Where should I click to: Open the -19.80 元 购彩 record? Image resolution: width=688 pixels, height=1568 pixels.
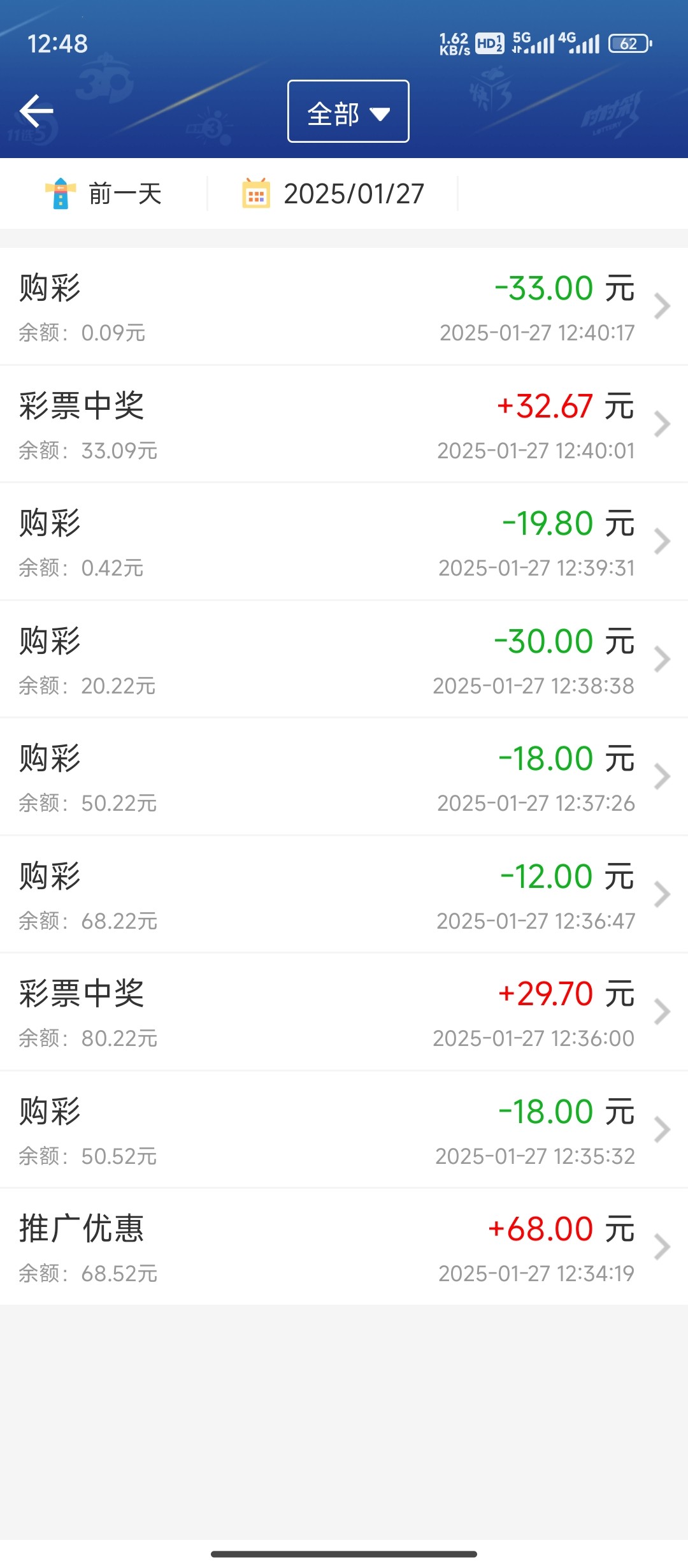point(344,542)
